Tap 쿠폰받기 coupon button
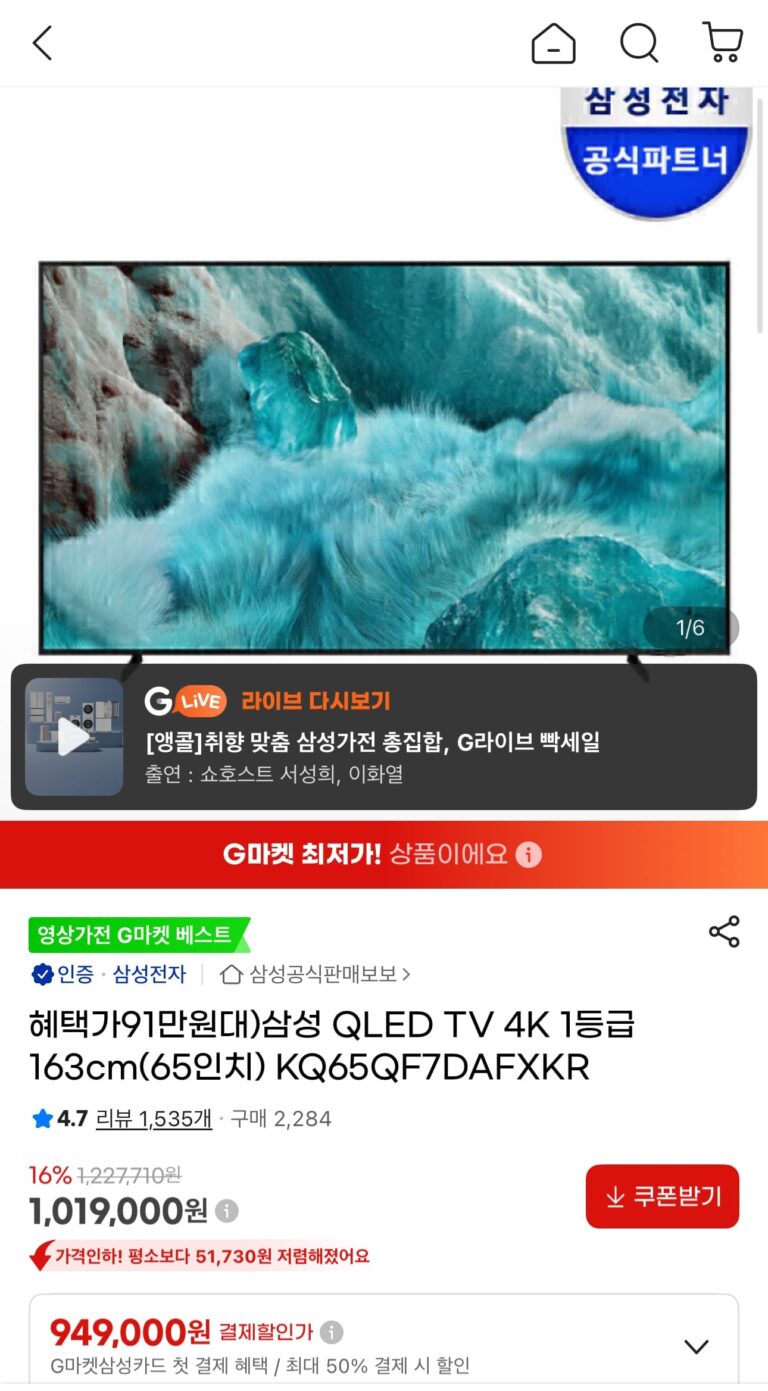The width and height of the screenshot is (768, 1391). click(662, 1196)
